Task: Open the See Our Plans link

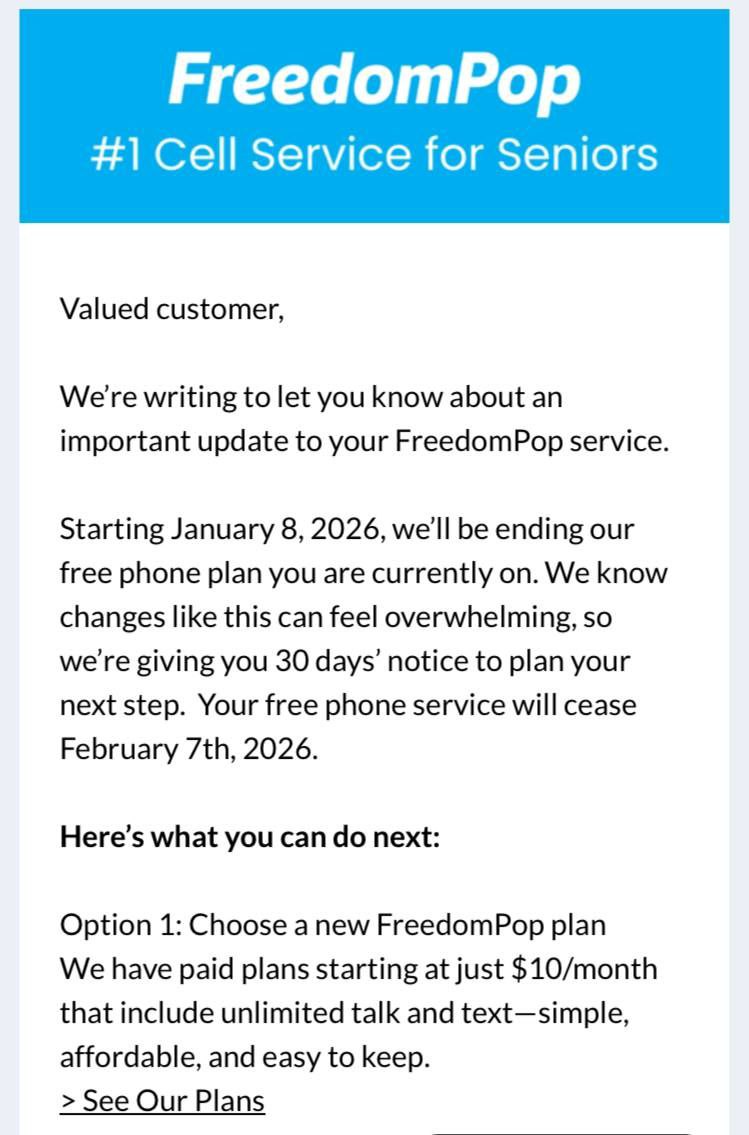Action: 163,1100
